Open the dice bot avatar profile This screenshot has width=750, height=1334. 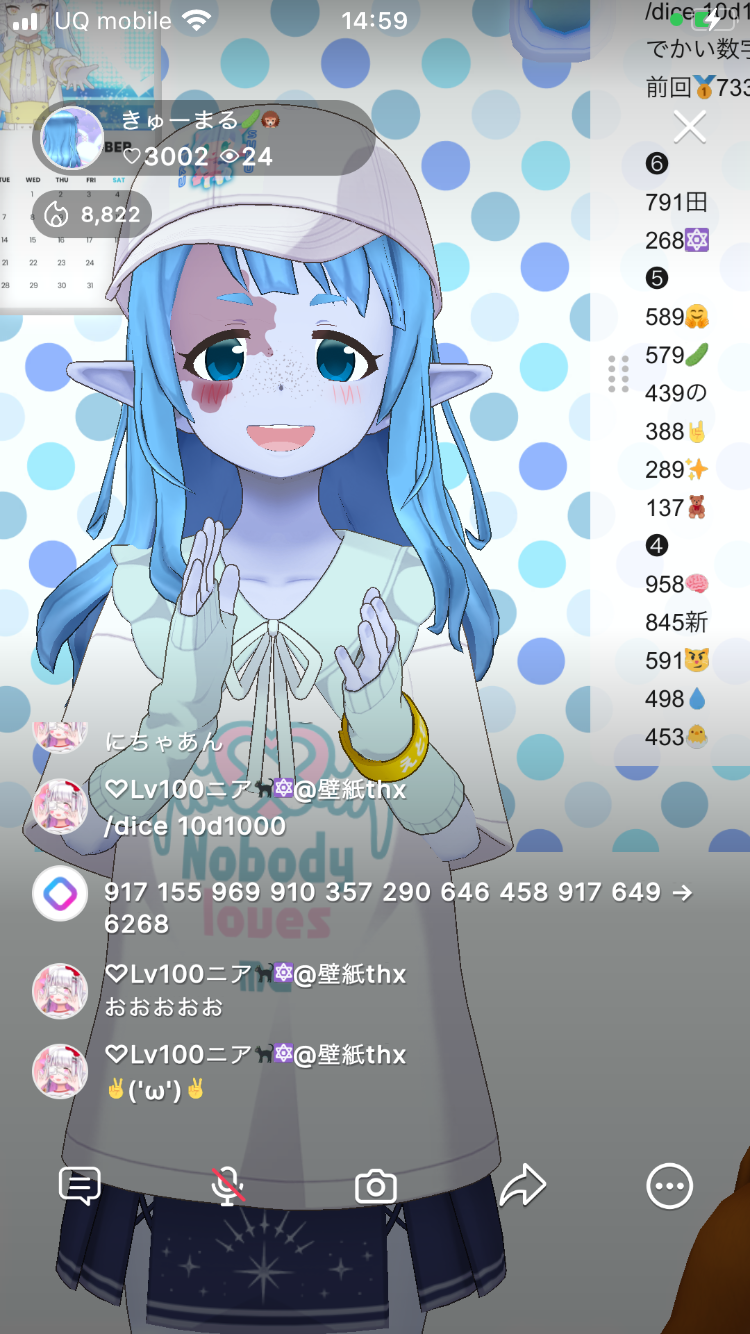(x=60, y=894)
